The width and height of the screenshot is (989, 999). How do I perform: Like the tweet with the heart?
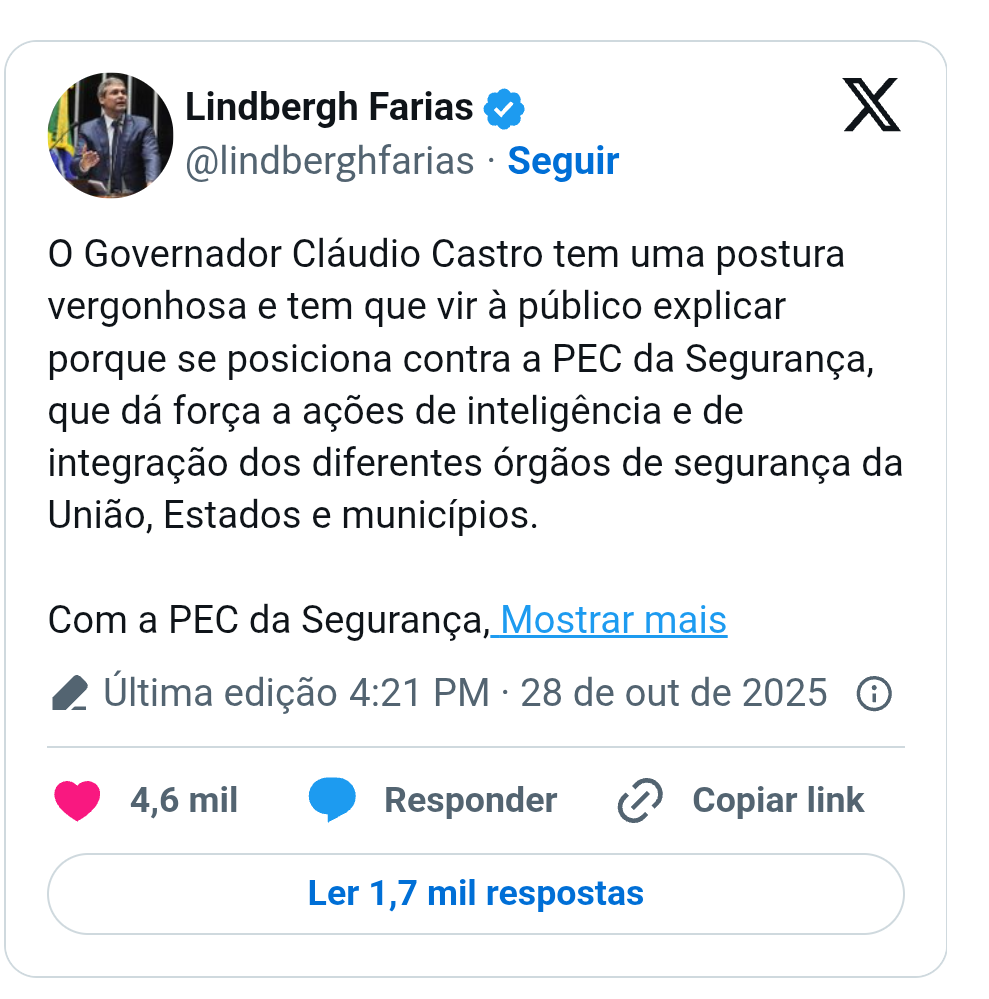tap(77, 801)
